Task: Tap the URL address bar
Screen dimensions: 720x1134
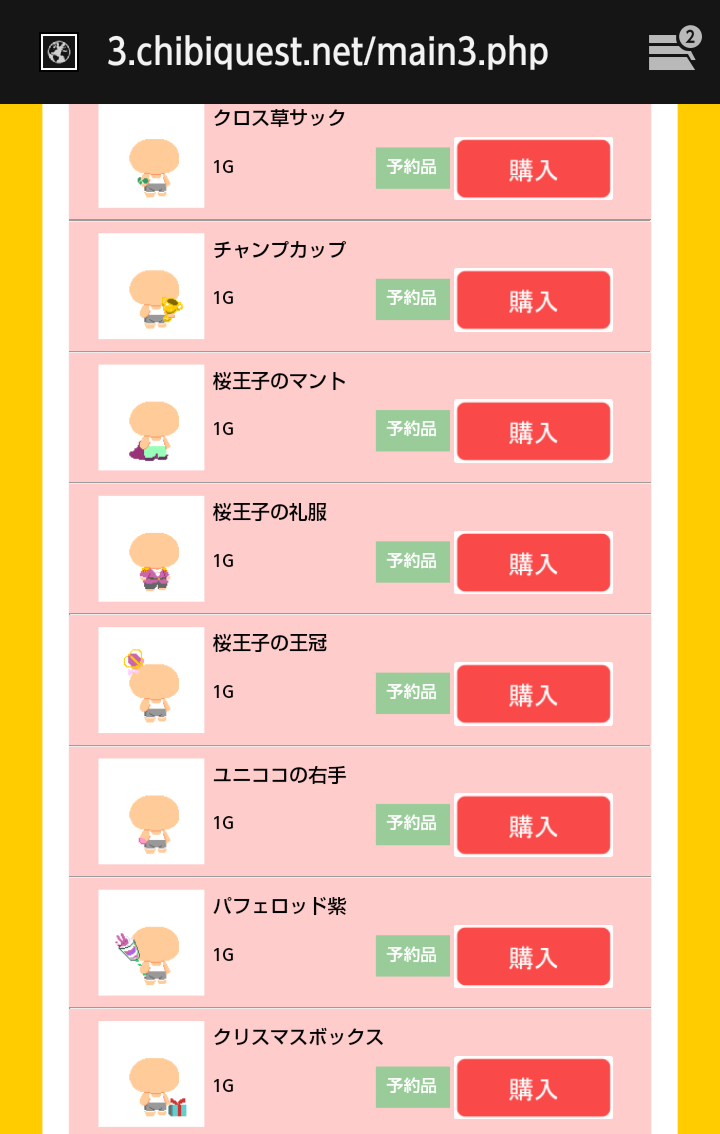Action: (x=328, y=52)
